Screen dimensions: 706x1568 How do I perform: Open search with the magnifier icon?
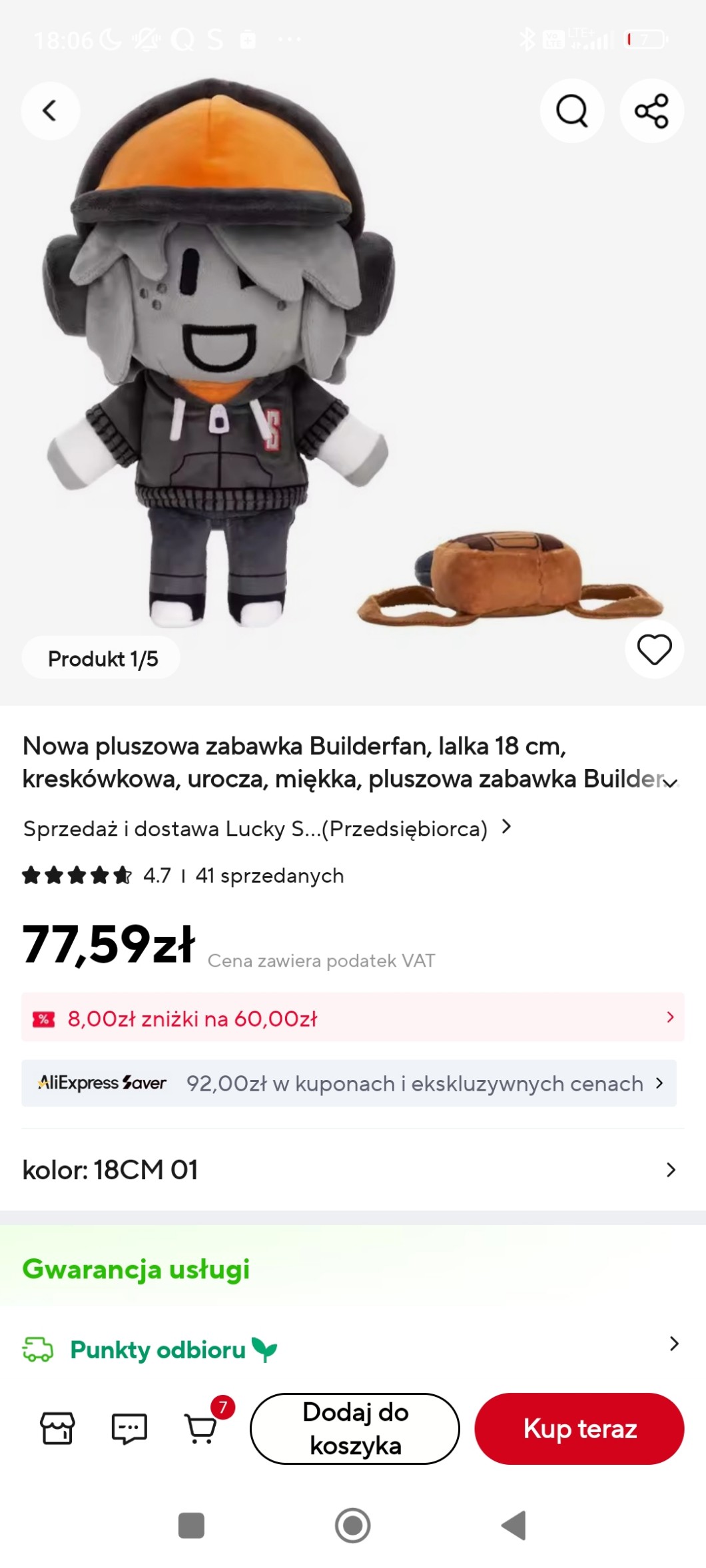[x=571, y=111]
